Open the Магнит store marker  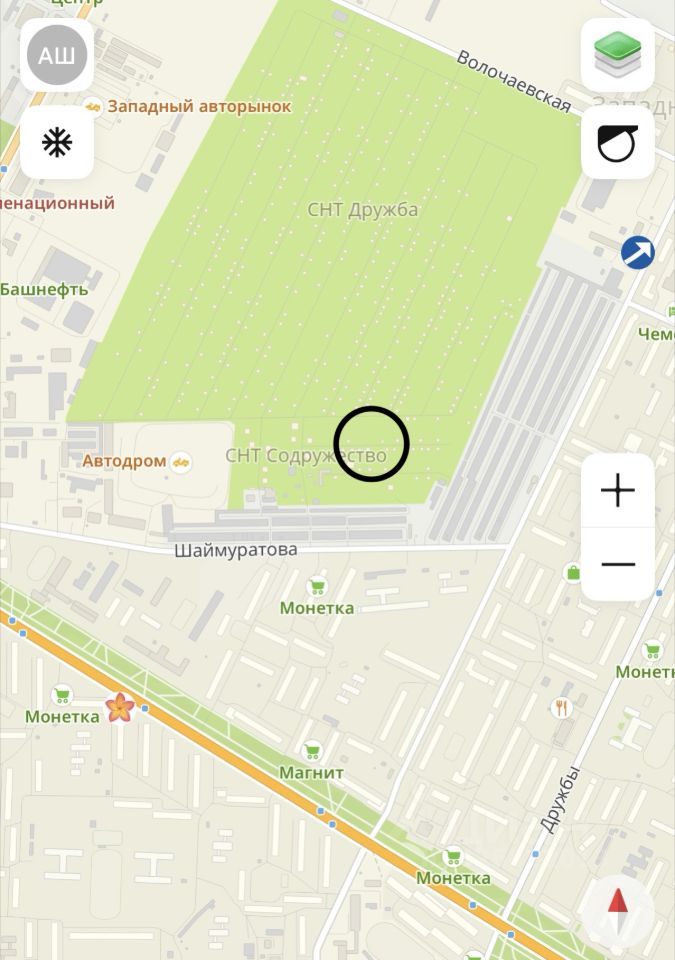click(x=312, y=751)
